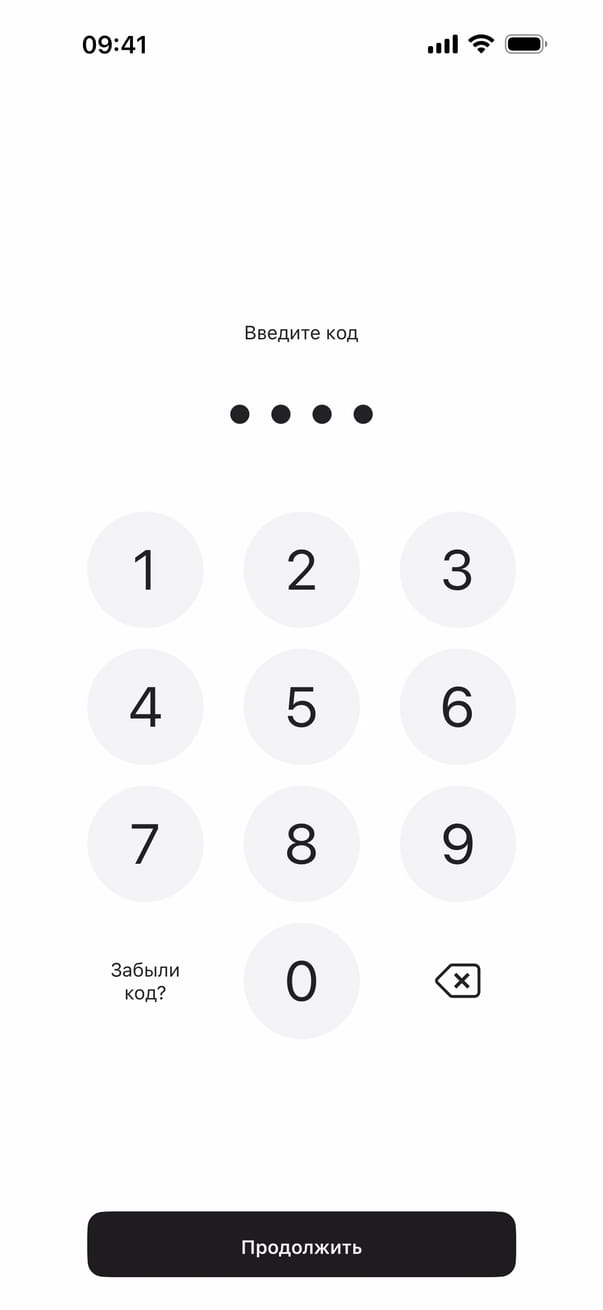Tap the «Продолжить» button
This screenshot has width=603, height=1310.
click(x=301, y=1246)
